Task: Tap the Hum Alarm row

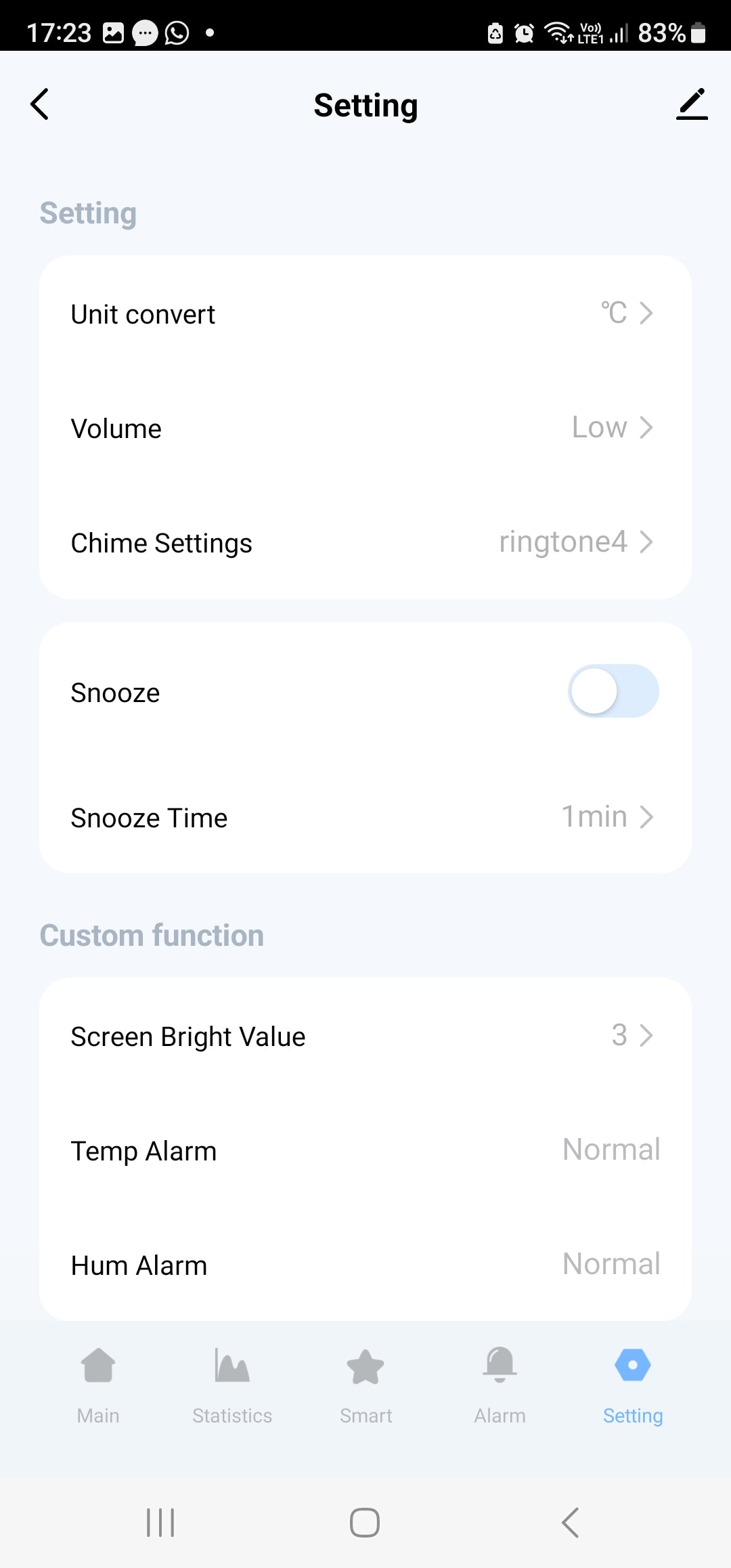Action: (x=365, y=1265)
